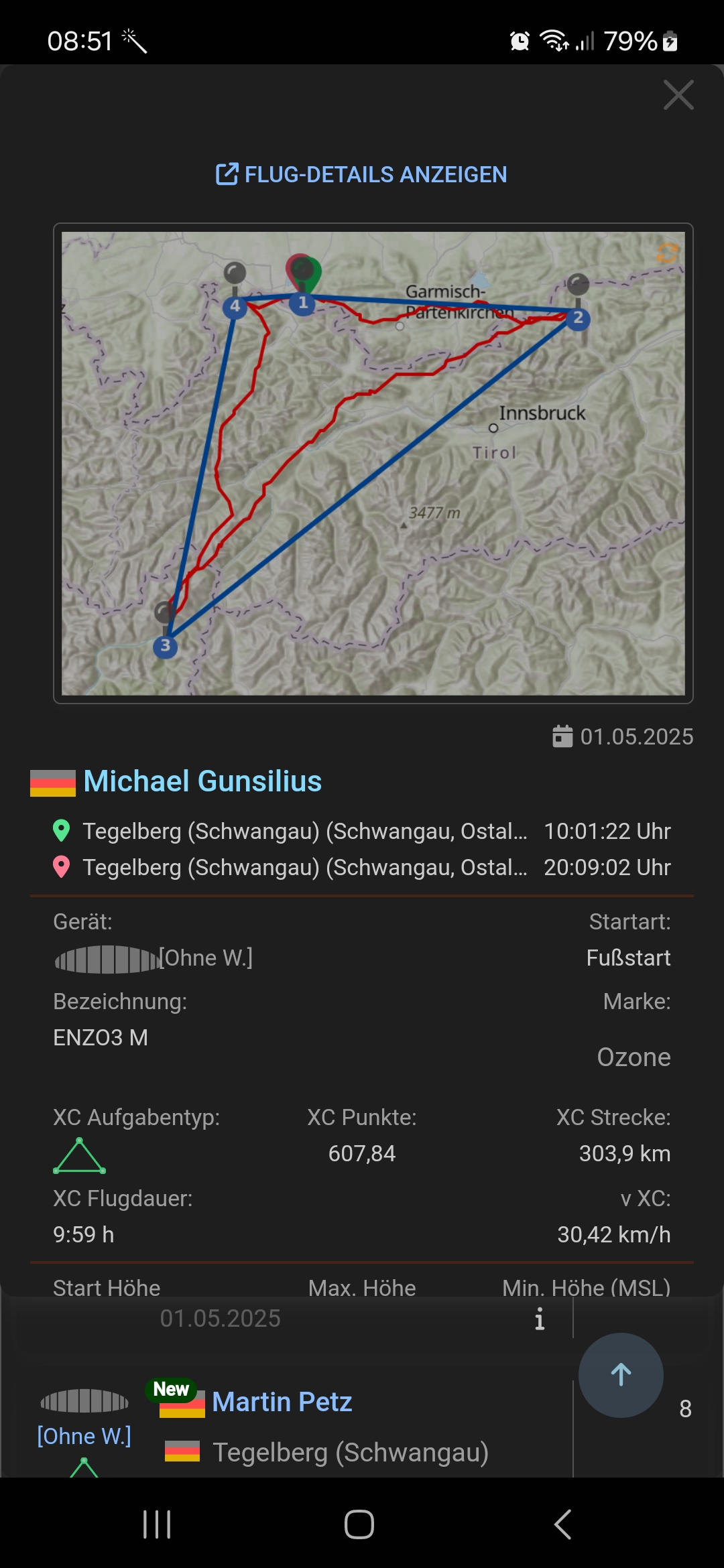Tap the info icon next to 01.05.2025
Screen dimensions: 724x1568
pos(540,1319)
